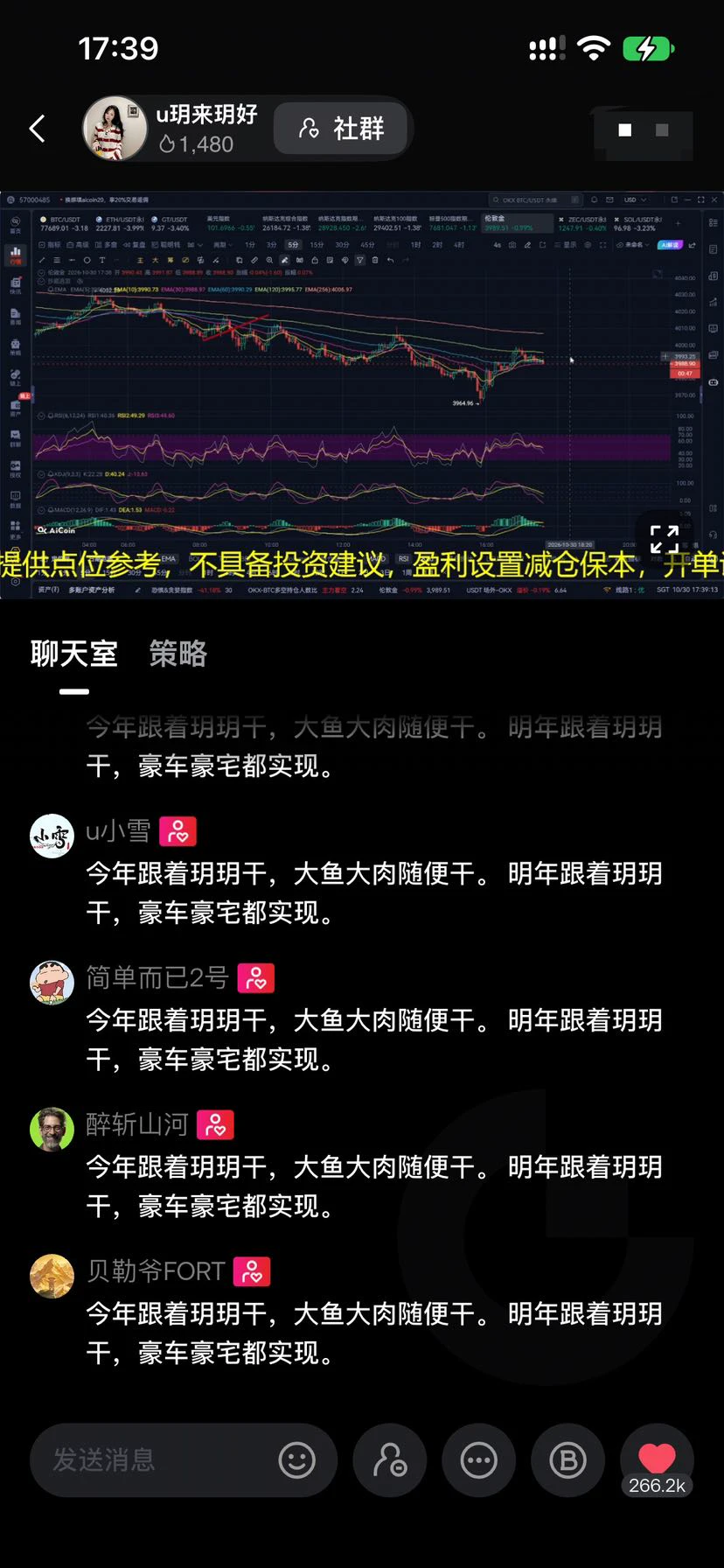Expand the live video to fullscreen

pos(665,540)
